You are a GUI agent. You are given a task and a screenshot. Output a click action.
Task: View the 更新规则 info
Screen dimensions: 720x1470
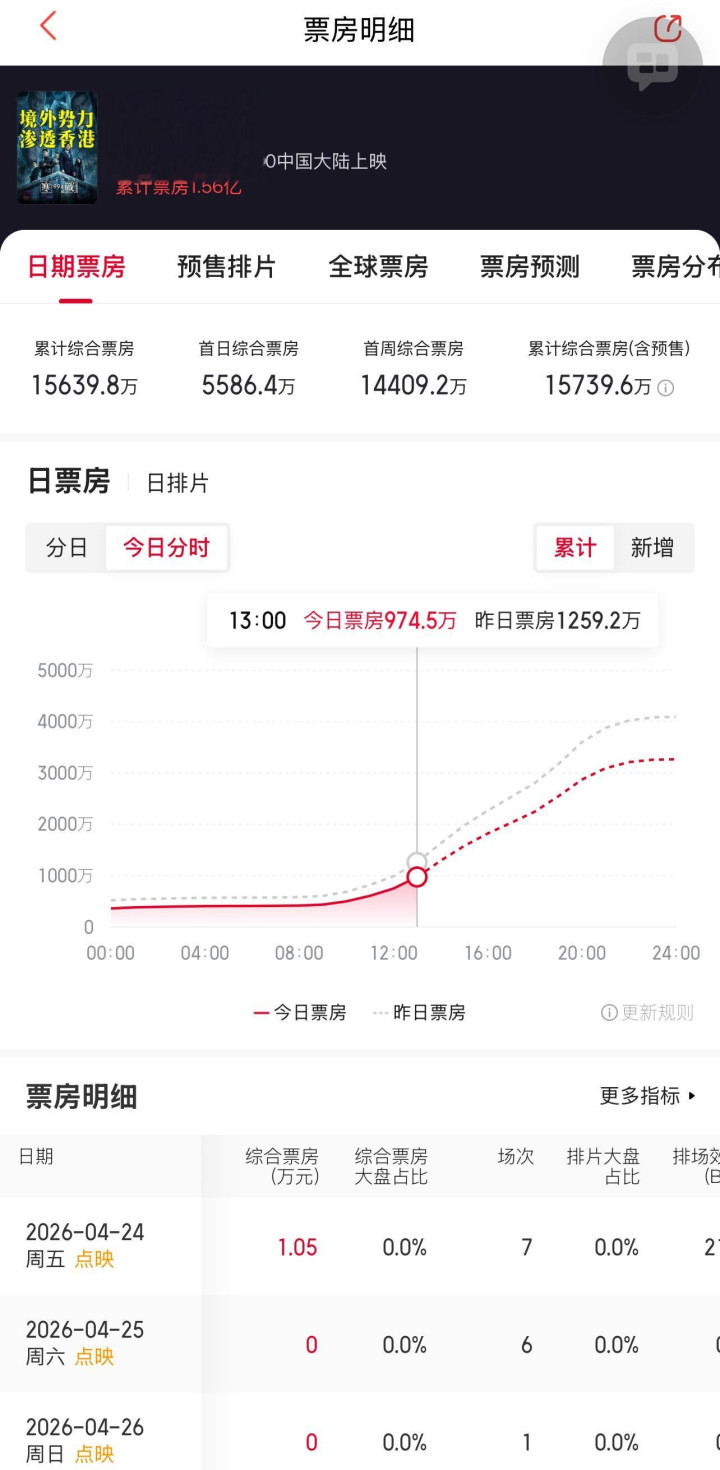pyautogui.click(x=647, y=1013)
